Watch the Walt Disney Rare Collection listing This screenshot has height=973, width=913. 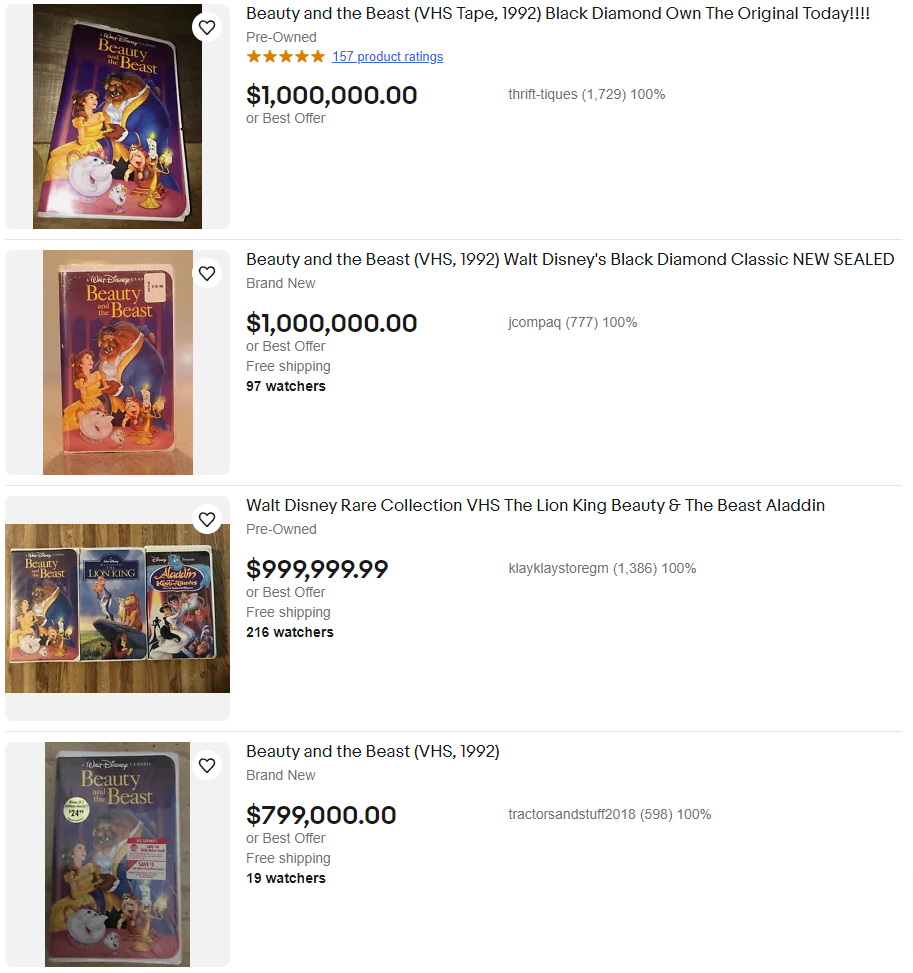(x=207, y=519)
